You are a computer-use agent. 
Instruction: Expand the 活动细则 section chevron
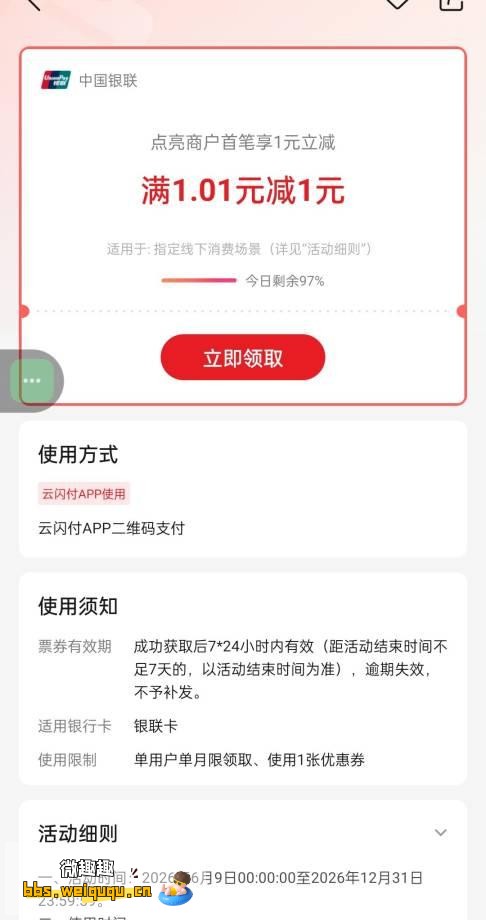coord(441,833)
